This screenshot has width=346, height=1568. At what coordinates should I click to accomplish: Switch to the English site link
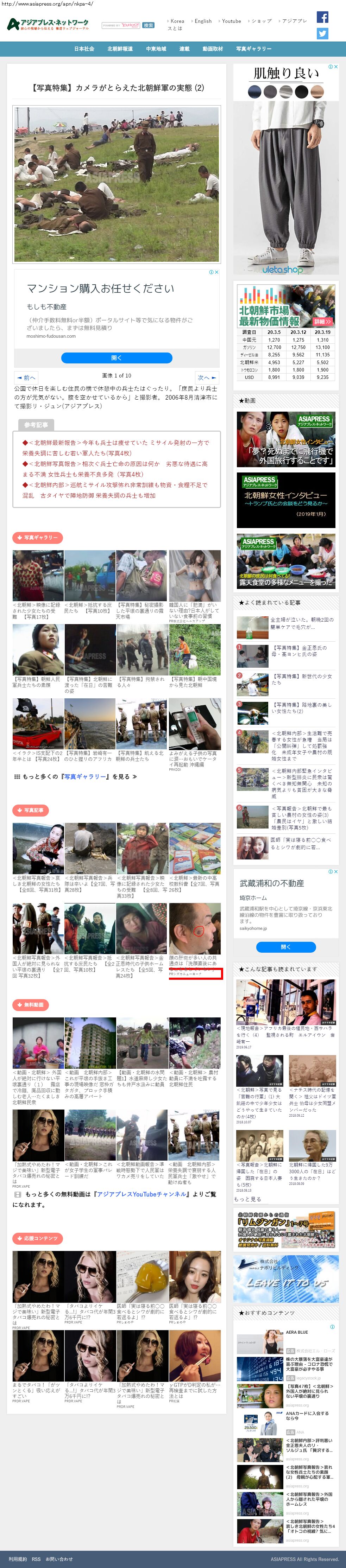click(x=203, y=21)
